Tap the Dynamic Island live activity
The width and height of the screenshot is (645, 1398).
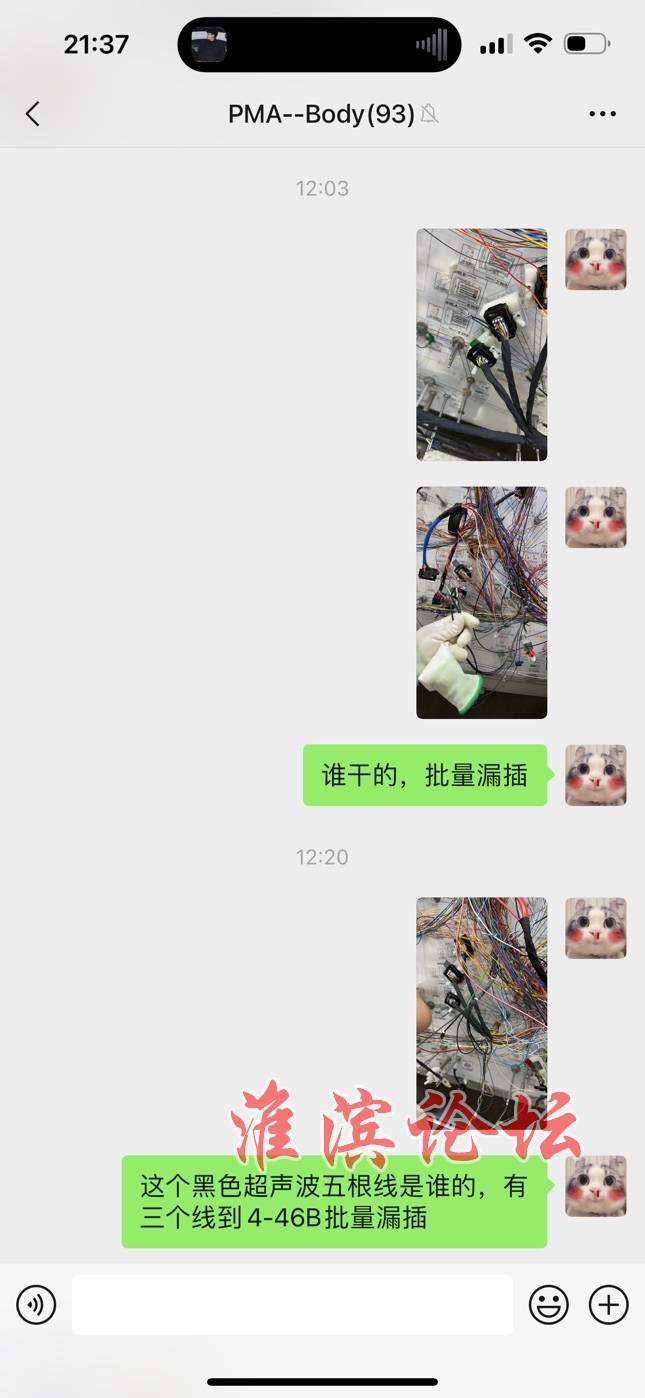point(319,45)
